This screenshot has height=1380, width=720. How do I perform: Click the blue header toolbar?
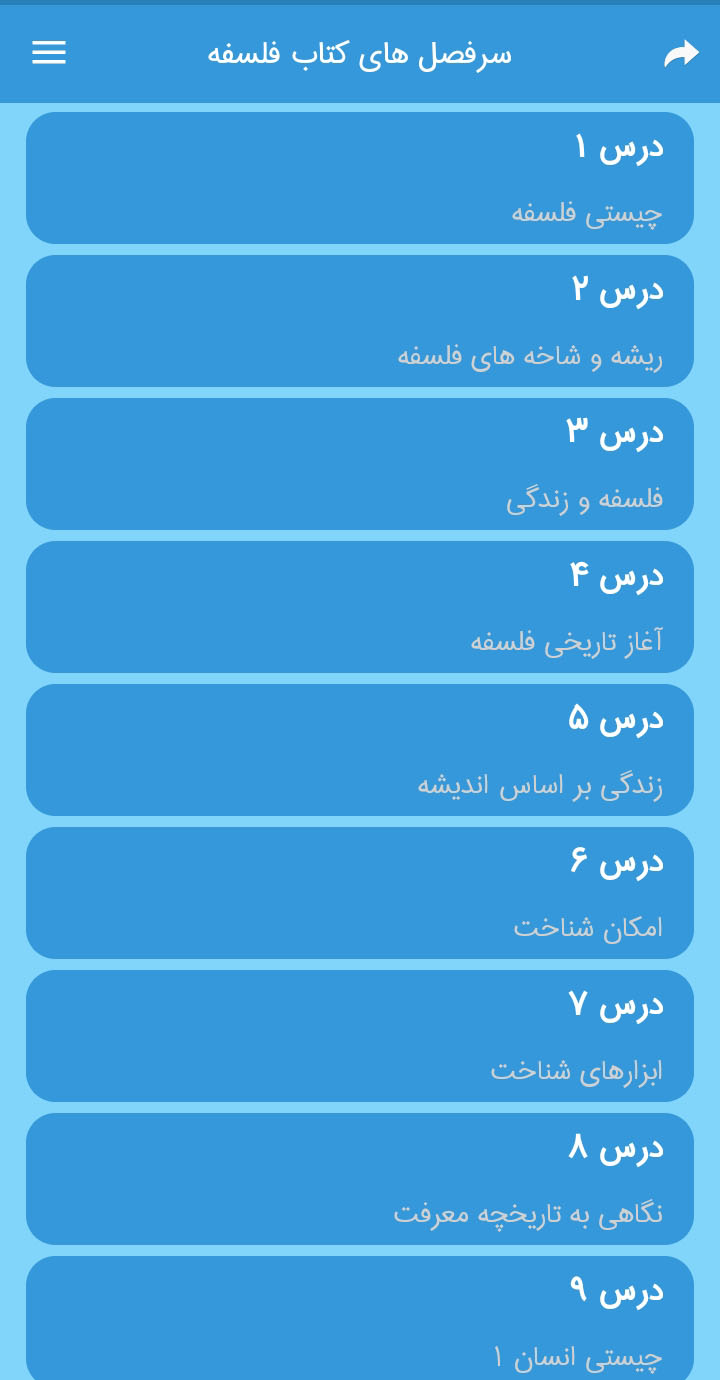pyautogui.click(x=360, y=53)
